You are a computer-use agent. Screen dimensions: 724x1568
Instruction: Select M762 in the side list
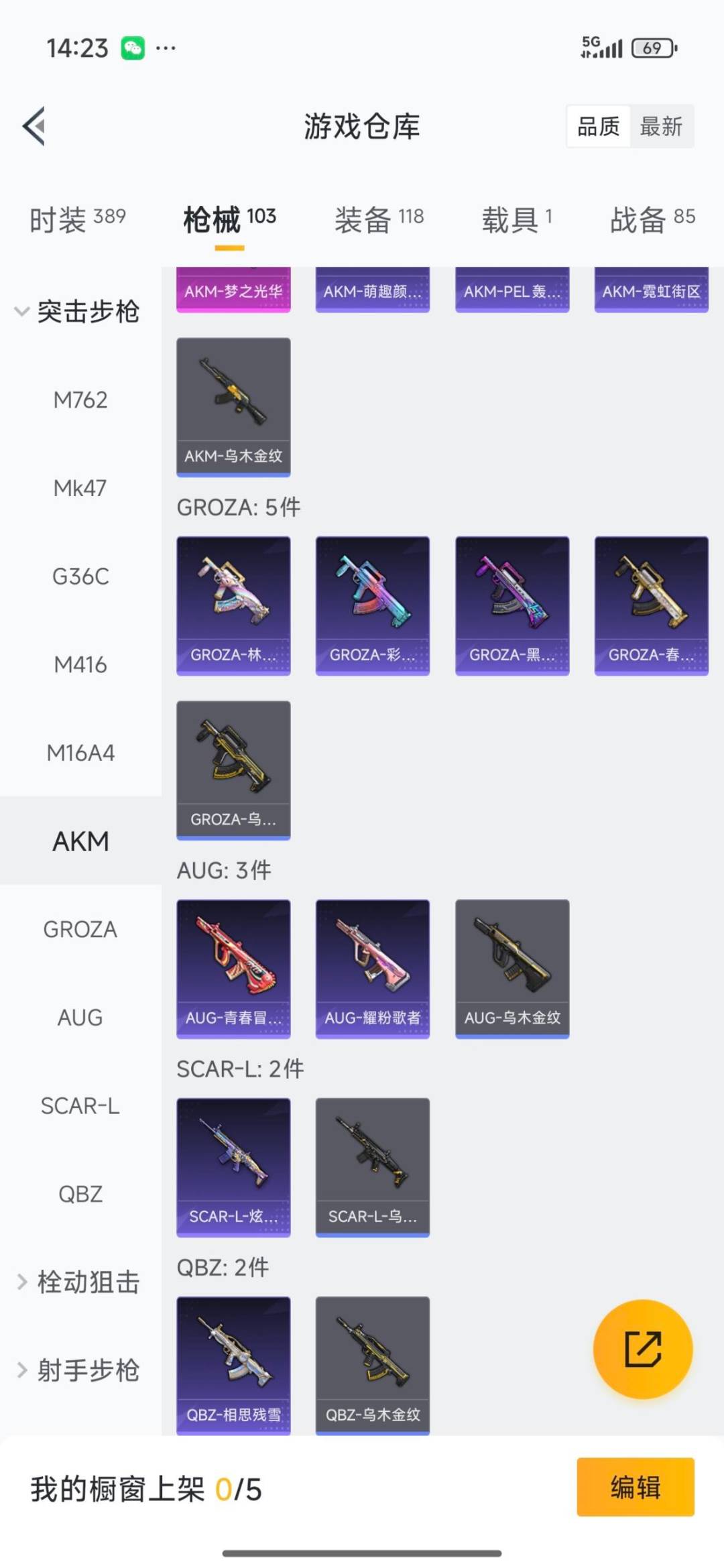80,400
